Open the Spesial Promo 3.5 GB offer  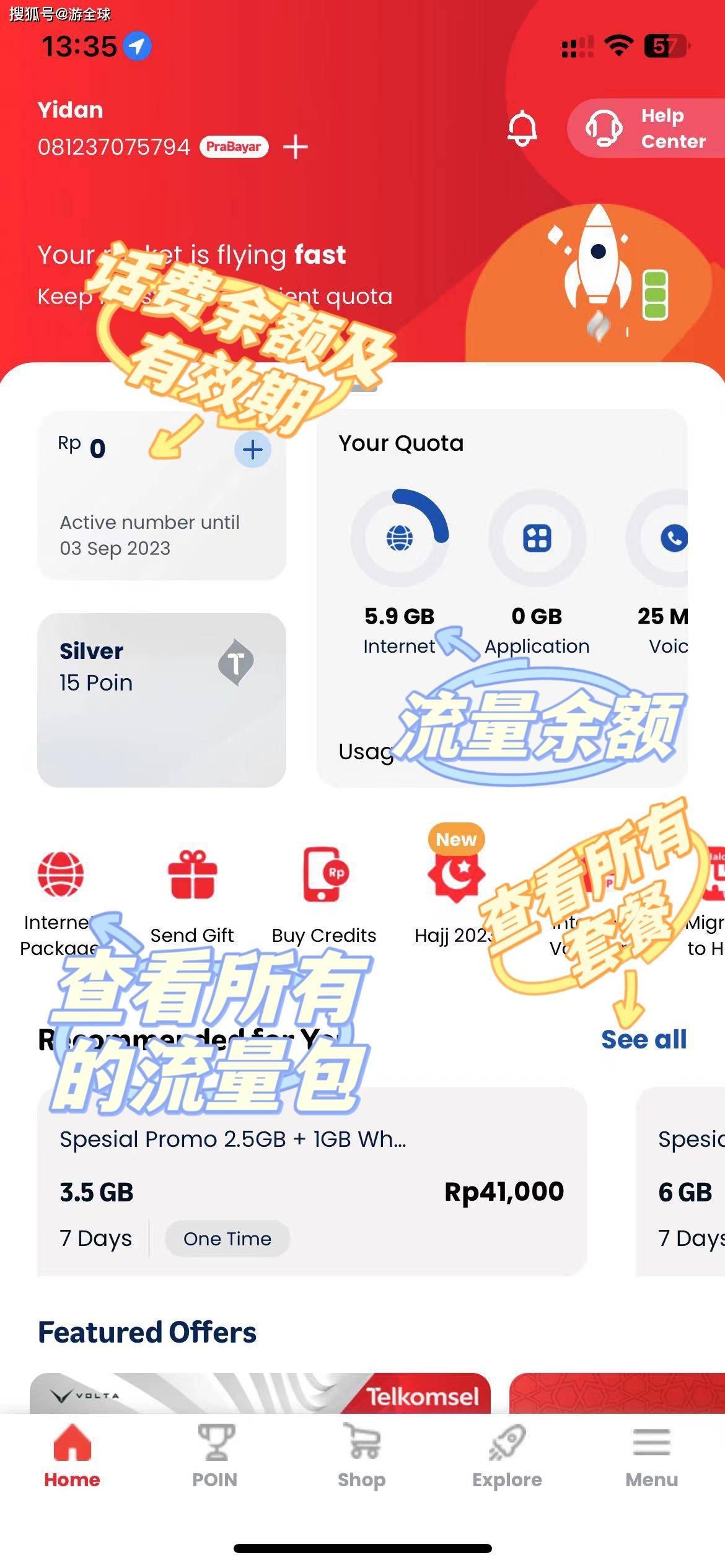312,1182
